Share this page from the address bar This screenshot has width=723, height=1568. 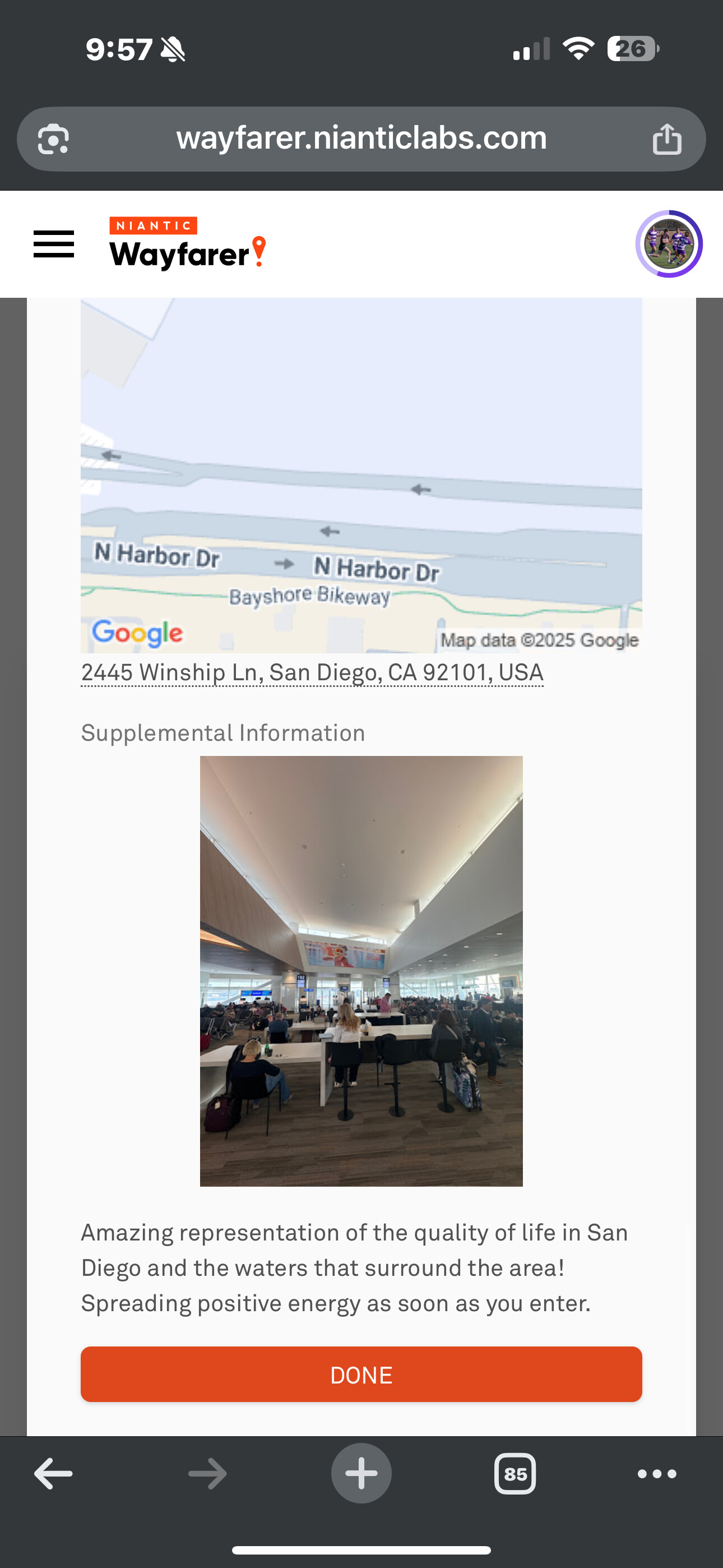[666, 139]
